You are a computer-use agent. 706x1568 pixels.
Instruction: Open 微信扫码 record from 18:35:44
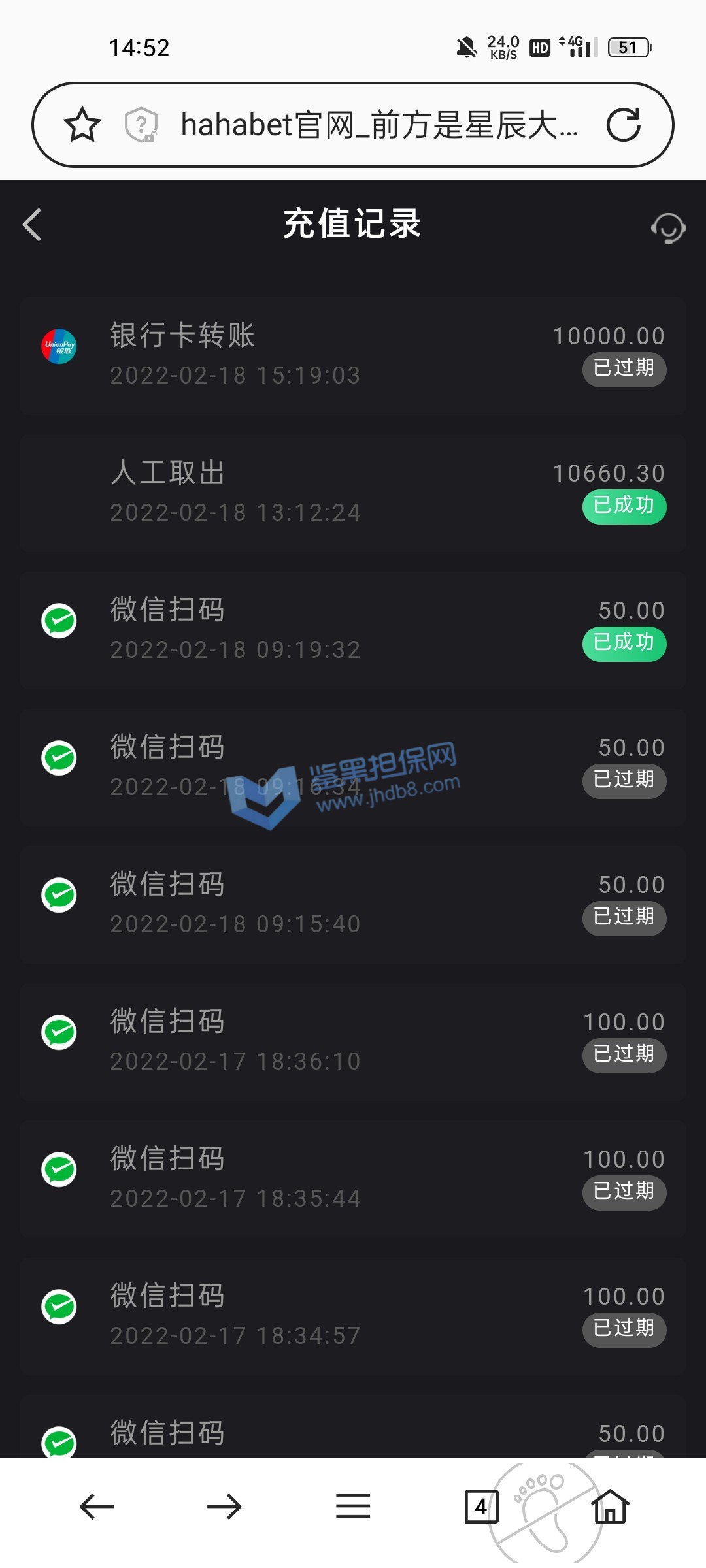[353, 1178]
